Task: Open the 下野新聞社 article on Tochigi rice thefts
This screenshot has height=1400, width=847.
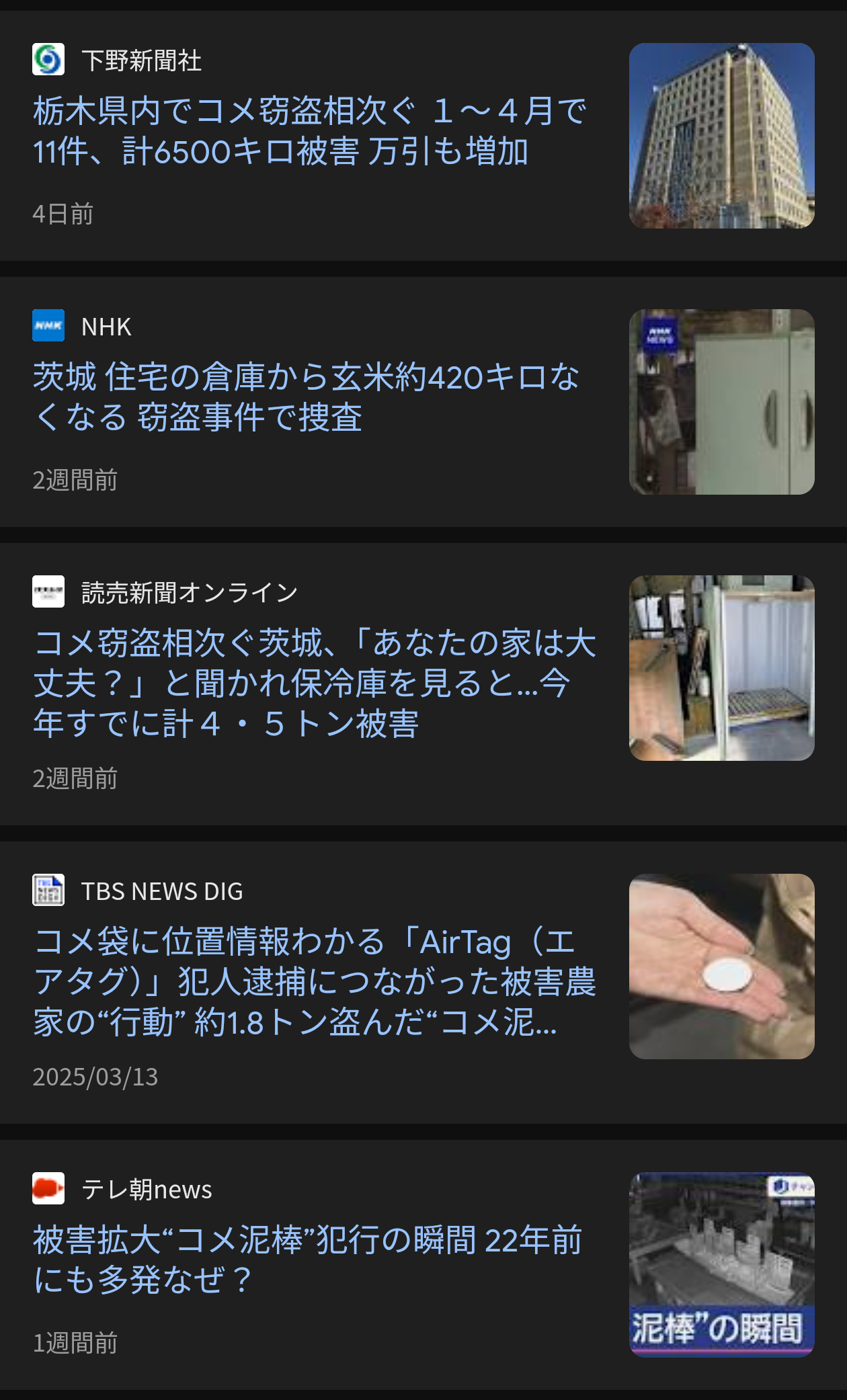Action: point(309,131)
